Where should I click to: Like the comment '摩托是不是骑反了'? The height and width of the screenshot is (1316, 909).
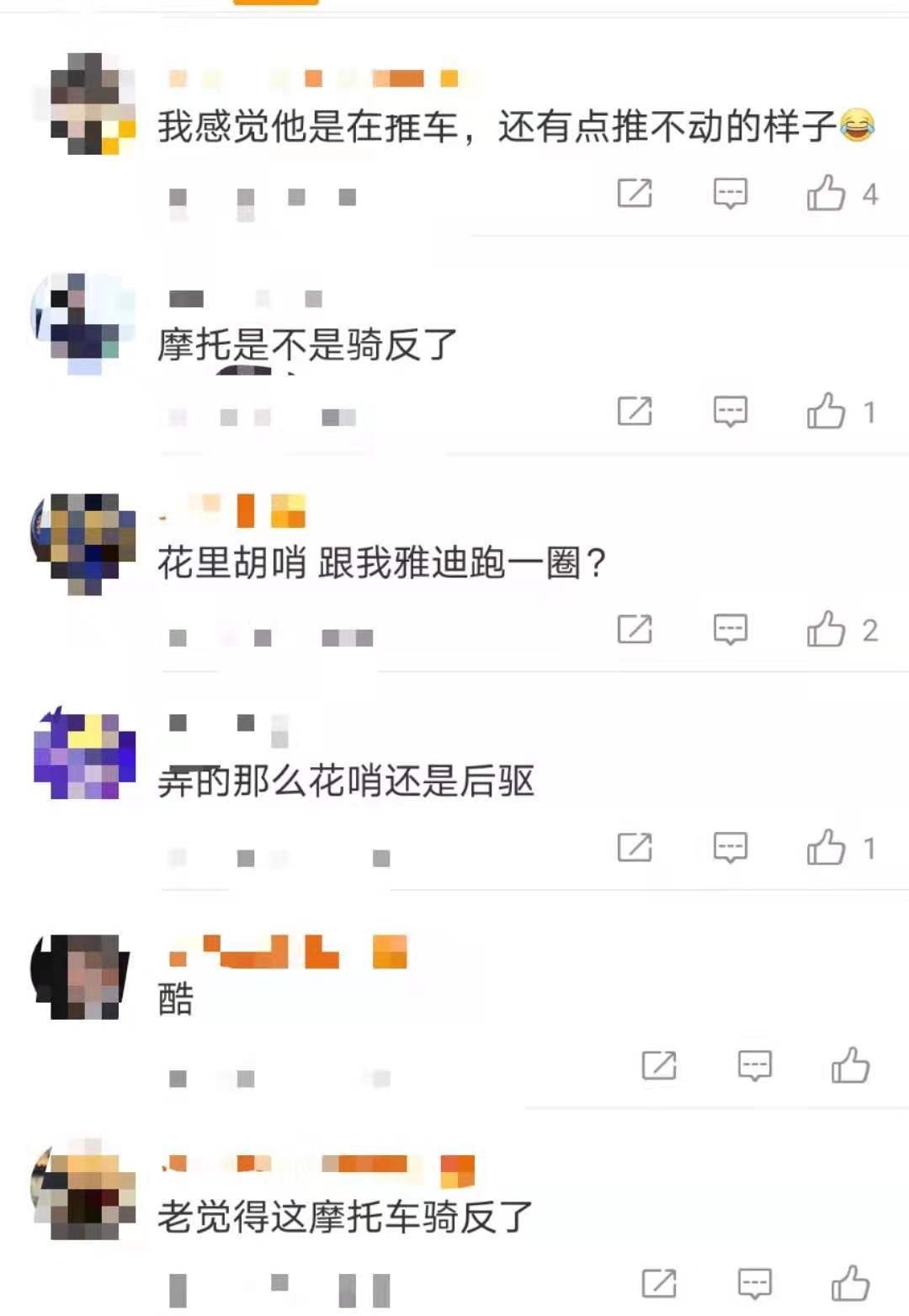pyautogui.click(x=826, y=412)
